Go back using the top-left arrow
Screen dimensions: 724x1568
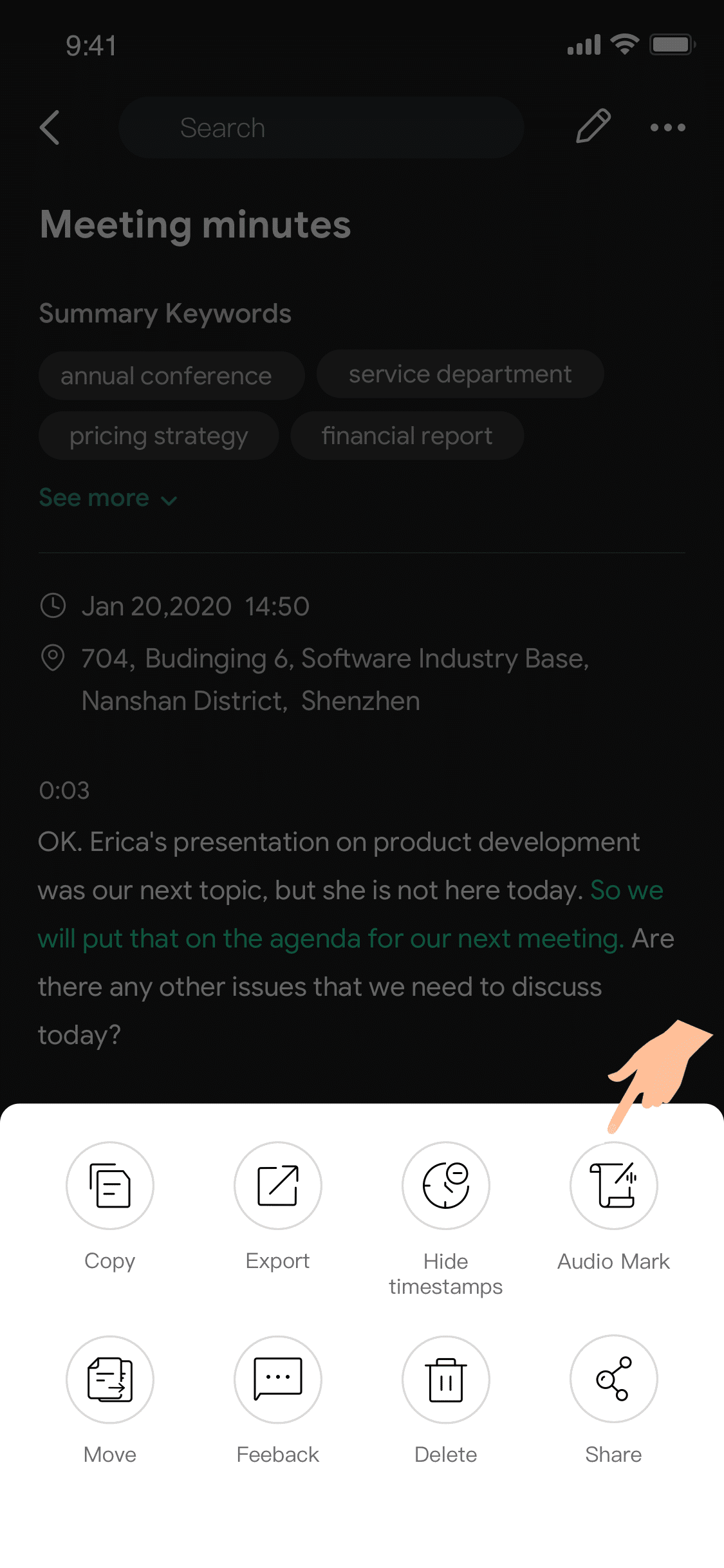tap(50, 127)
